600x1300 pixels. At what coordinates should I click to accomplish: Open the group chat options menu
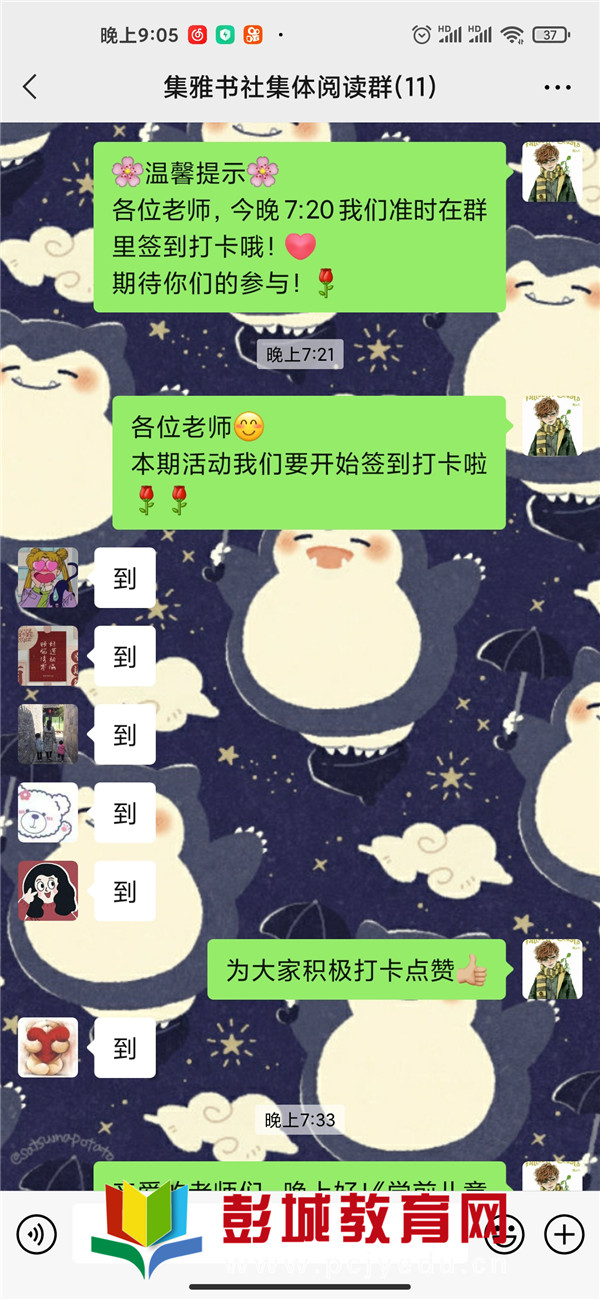[x=557, y=87]
